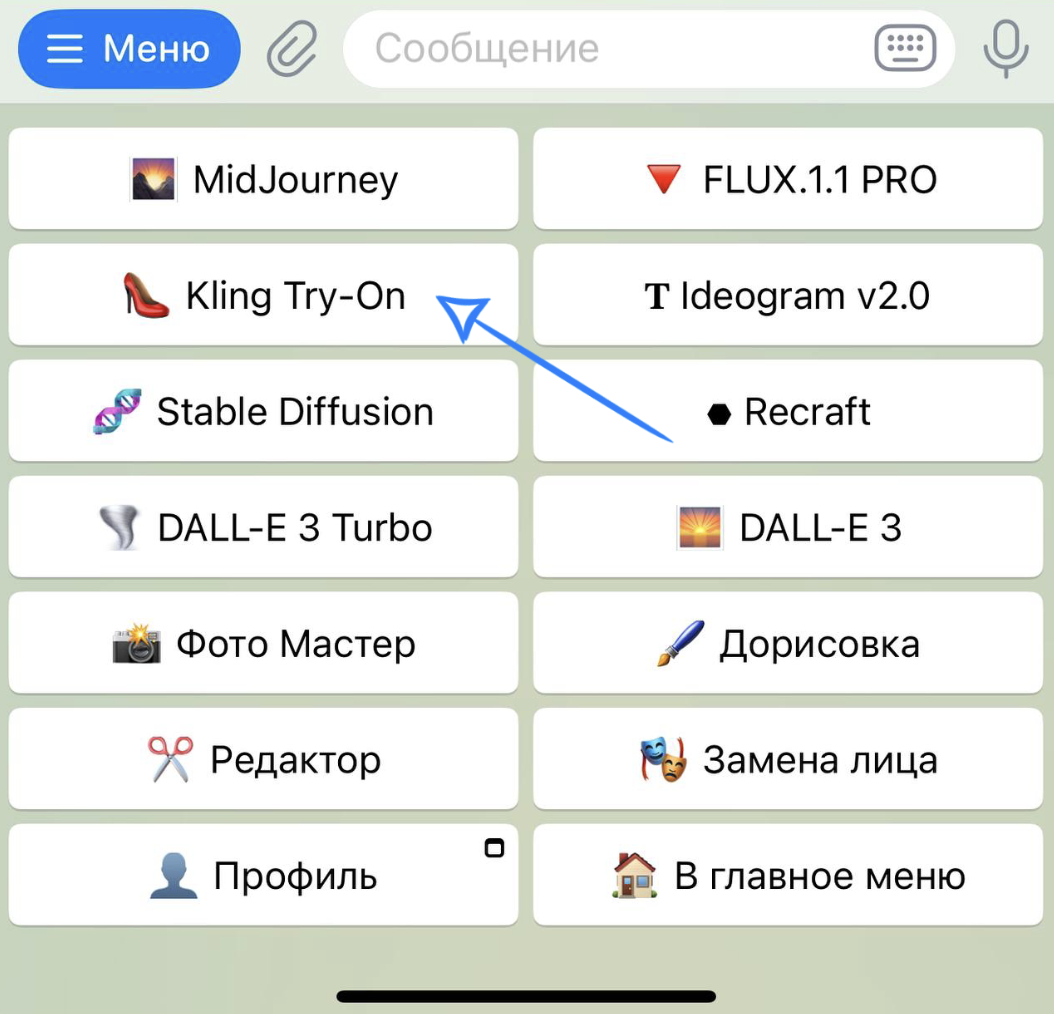Image resolution: width=1054 pixels, height=1014 pixels.
Task: Select MidJourney
Action: point(264,179)
